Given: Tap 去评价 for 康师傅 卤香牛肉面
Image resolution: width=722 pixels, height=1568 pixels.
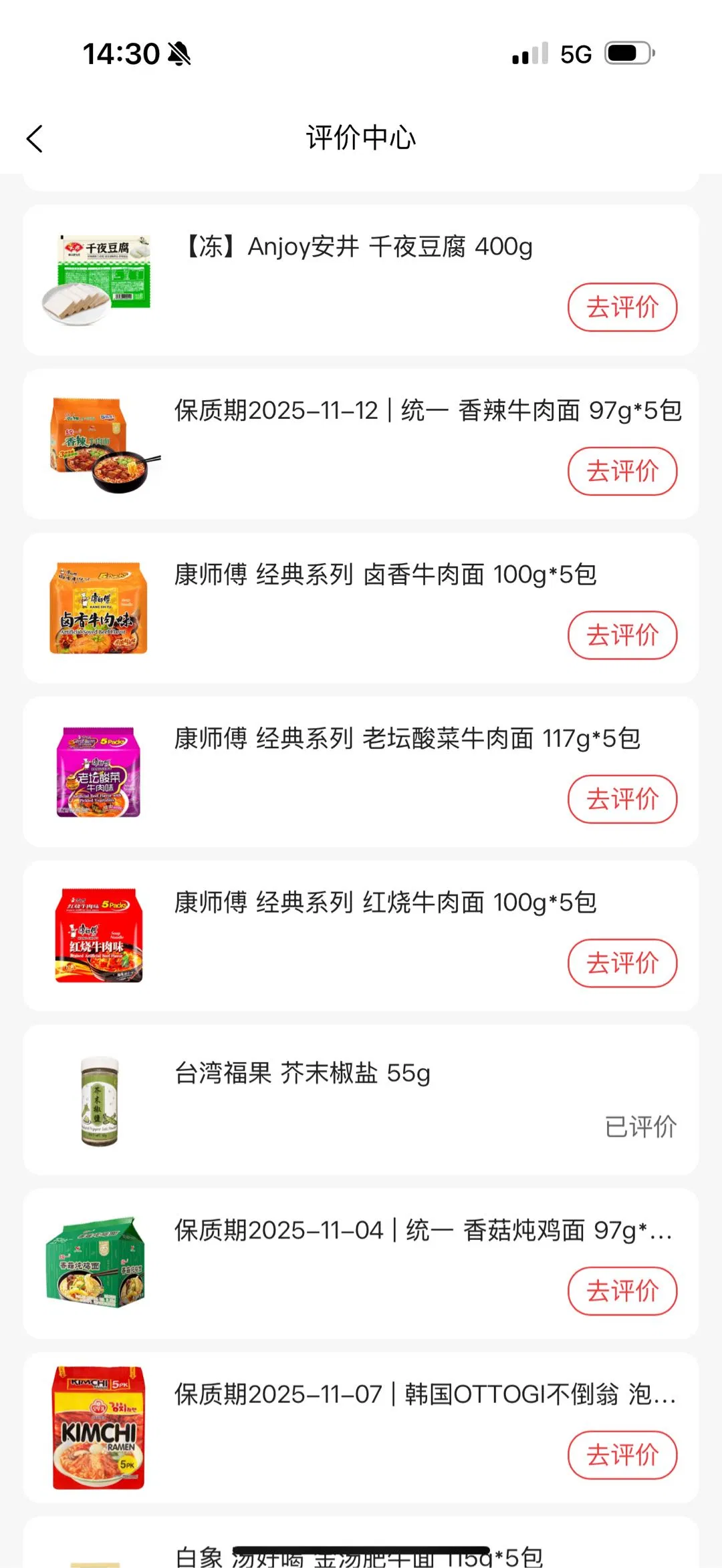Looking at the screenshot, I should [622, 635].
